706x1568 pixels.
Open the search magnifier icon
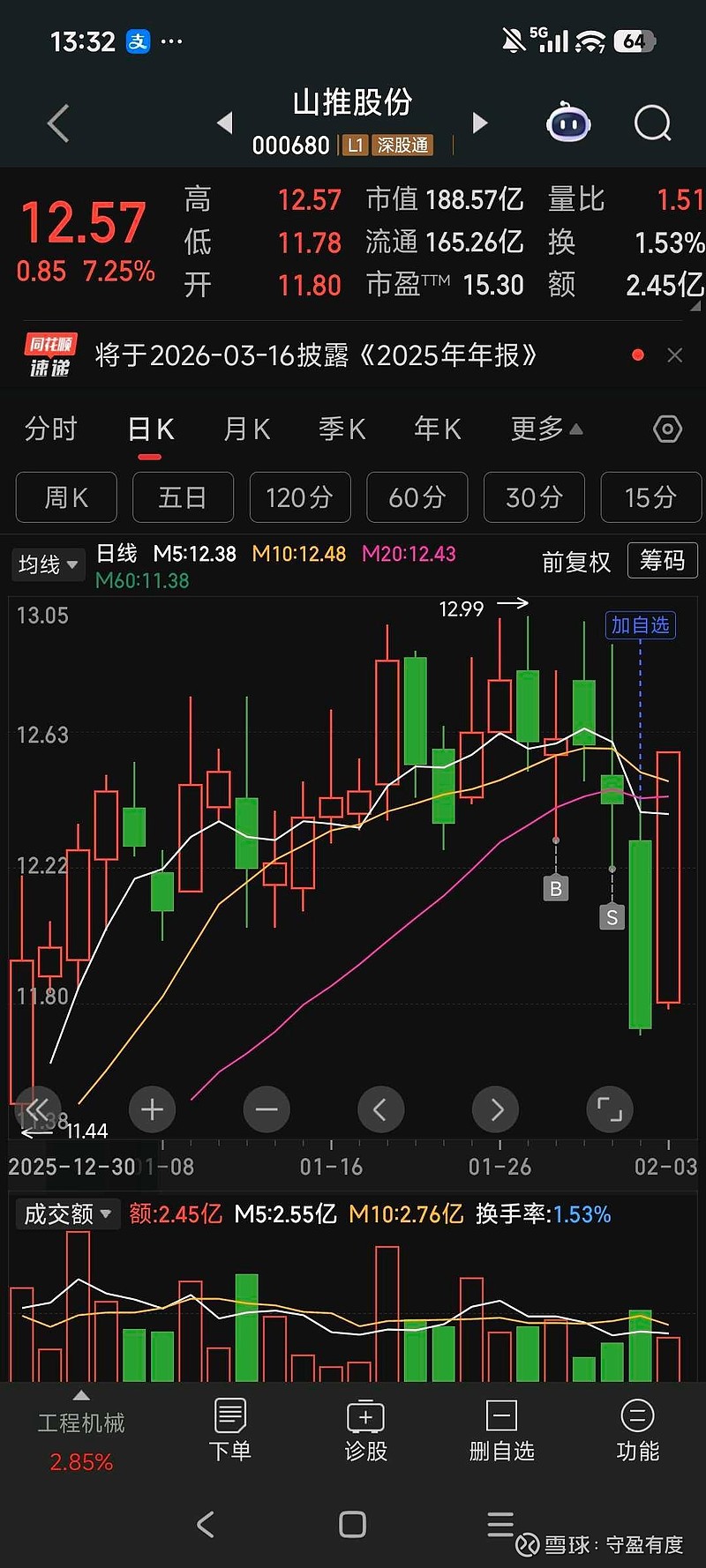point(652,123)
